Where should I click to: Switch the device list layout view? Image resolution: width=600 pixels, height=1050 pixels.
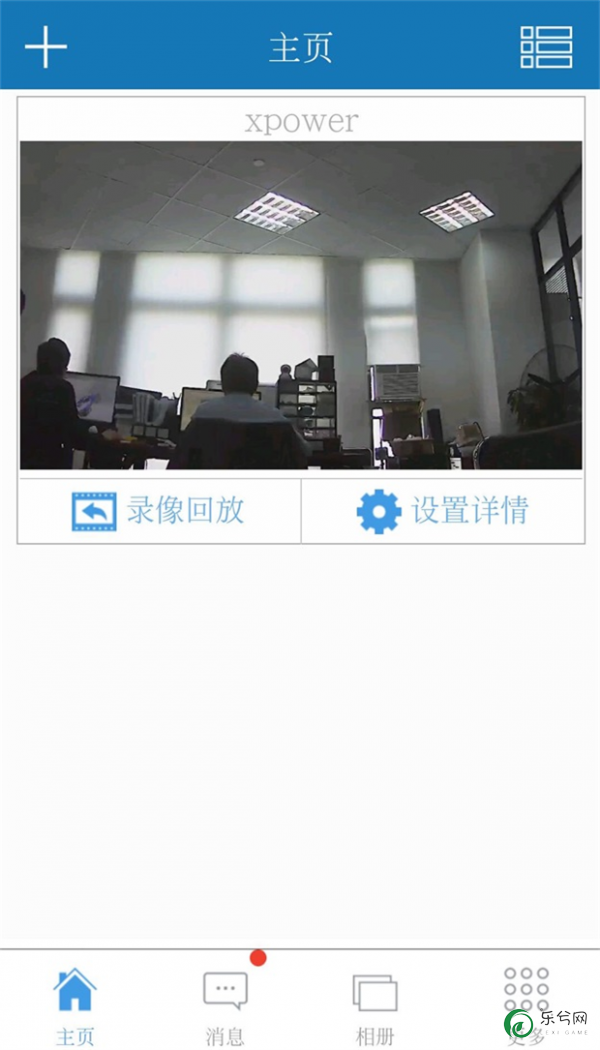[x=546, y=47]
